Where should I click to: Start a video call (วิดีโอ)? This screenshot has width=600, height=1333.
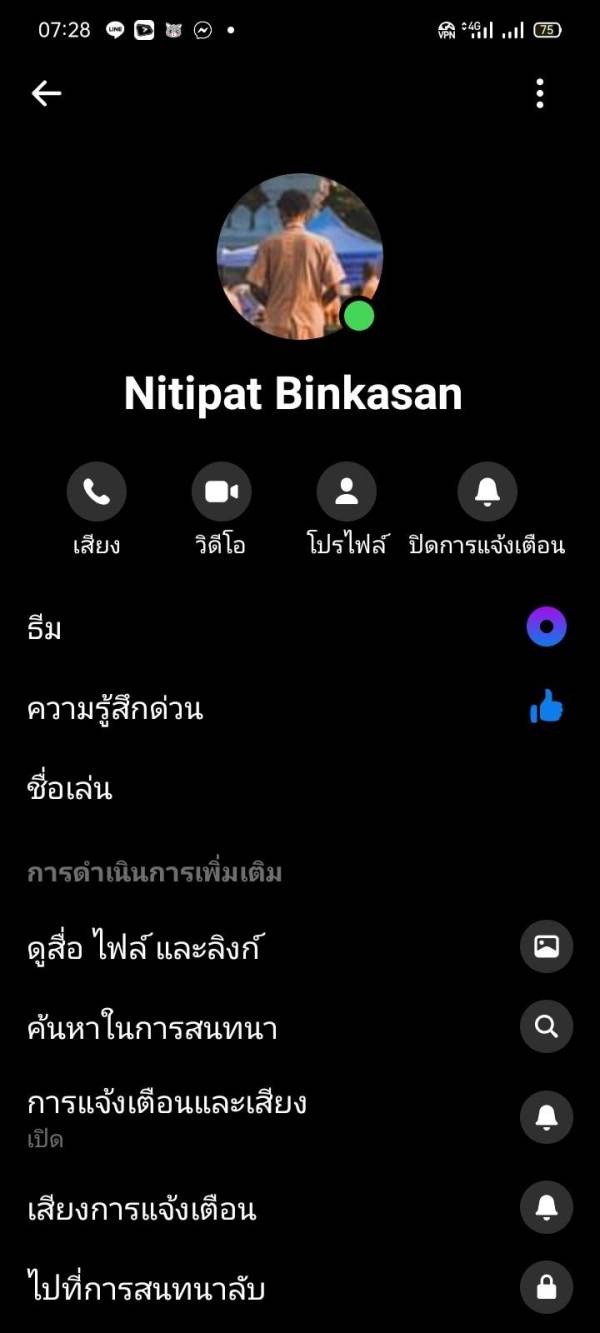pyautogui.click(x=221, y=492)
